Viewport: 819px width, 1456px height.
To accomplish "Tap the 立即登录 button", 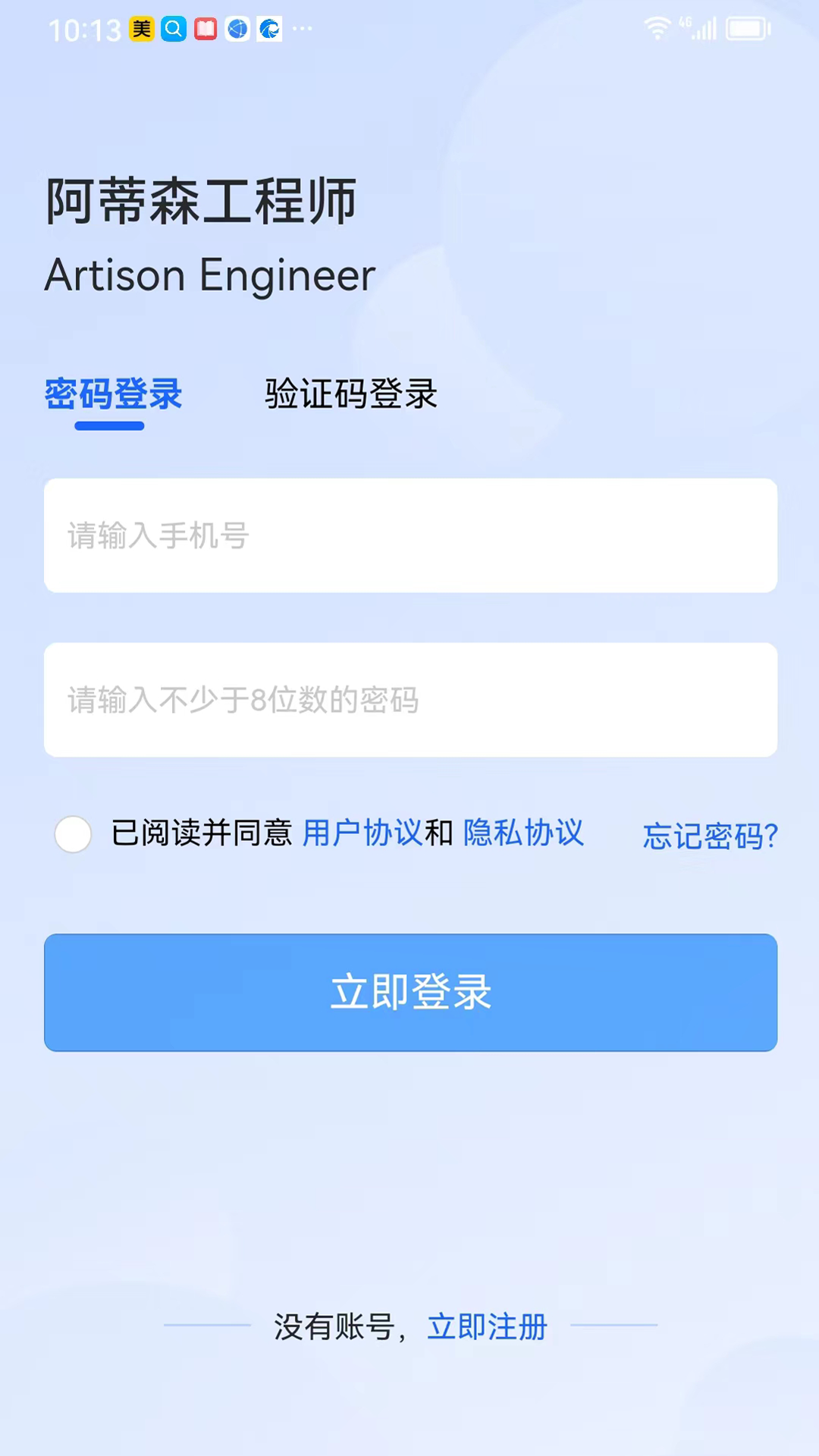I will (410, 993).
